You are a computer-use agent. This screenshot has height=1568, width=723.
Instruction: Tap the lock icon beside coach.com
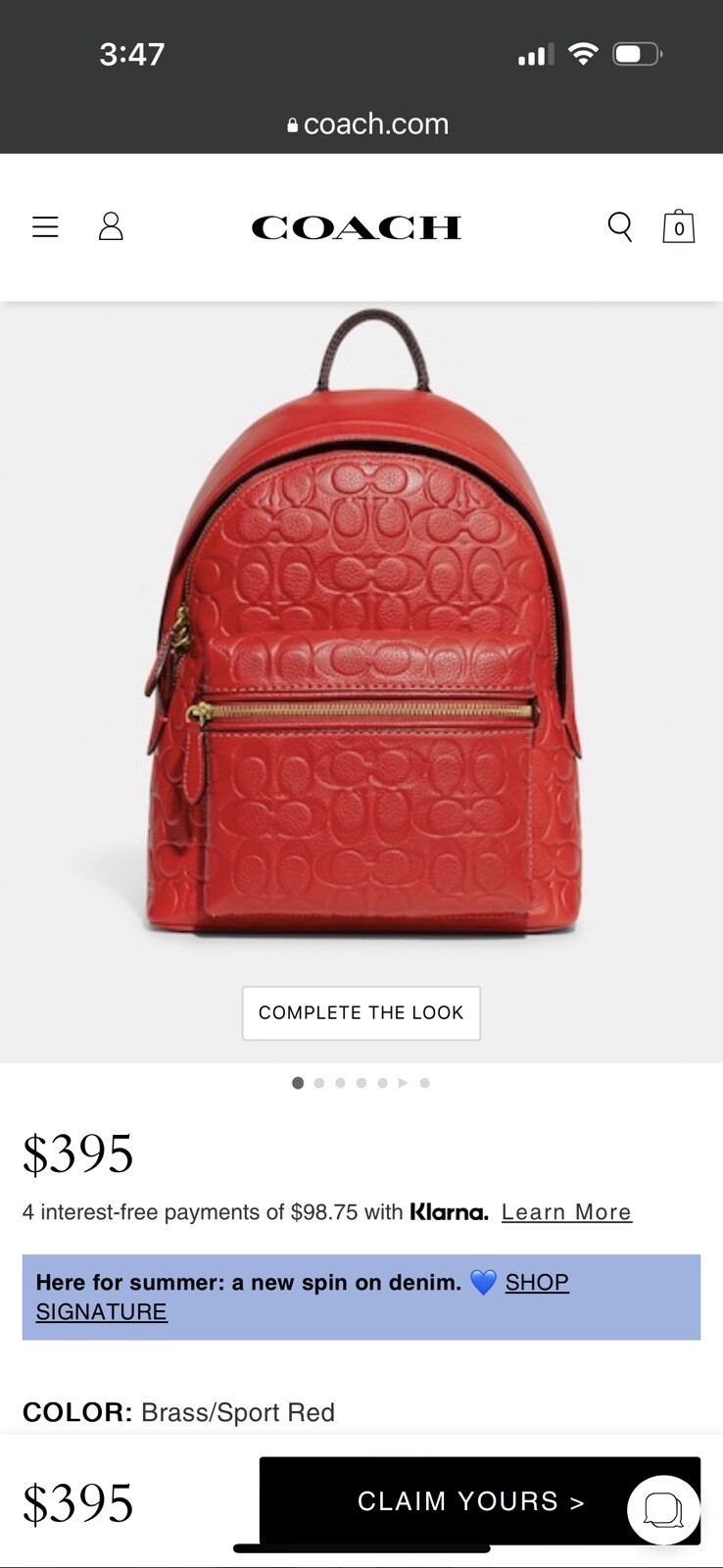click(291, 123)
